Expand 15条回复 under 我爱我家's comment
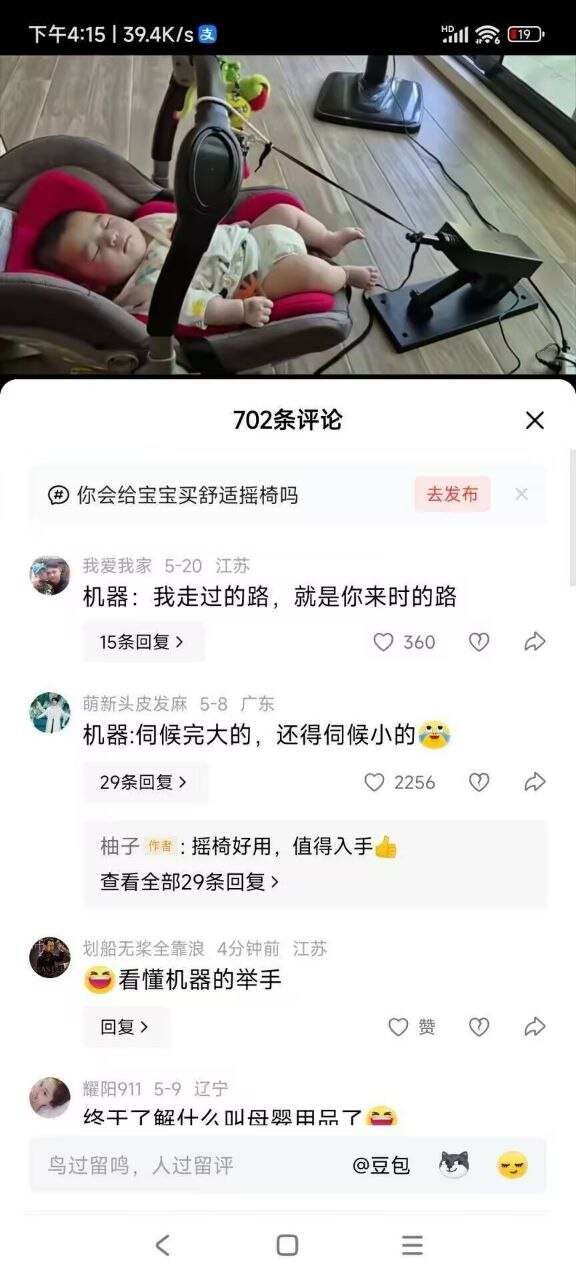Image resolution: width=576 pixels, height=1280 pixels. tap(143, 642)
